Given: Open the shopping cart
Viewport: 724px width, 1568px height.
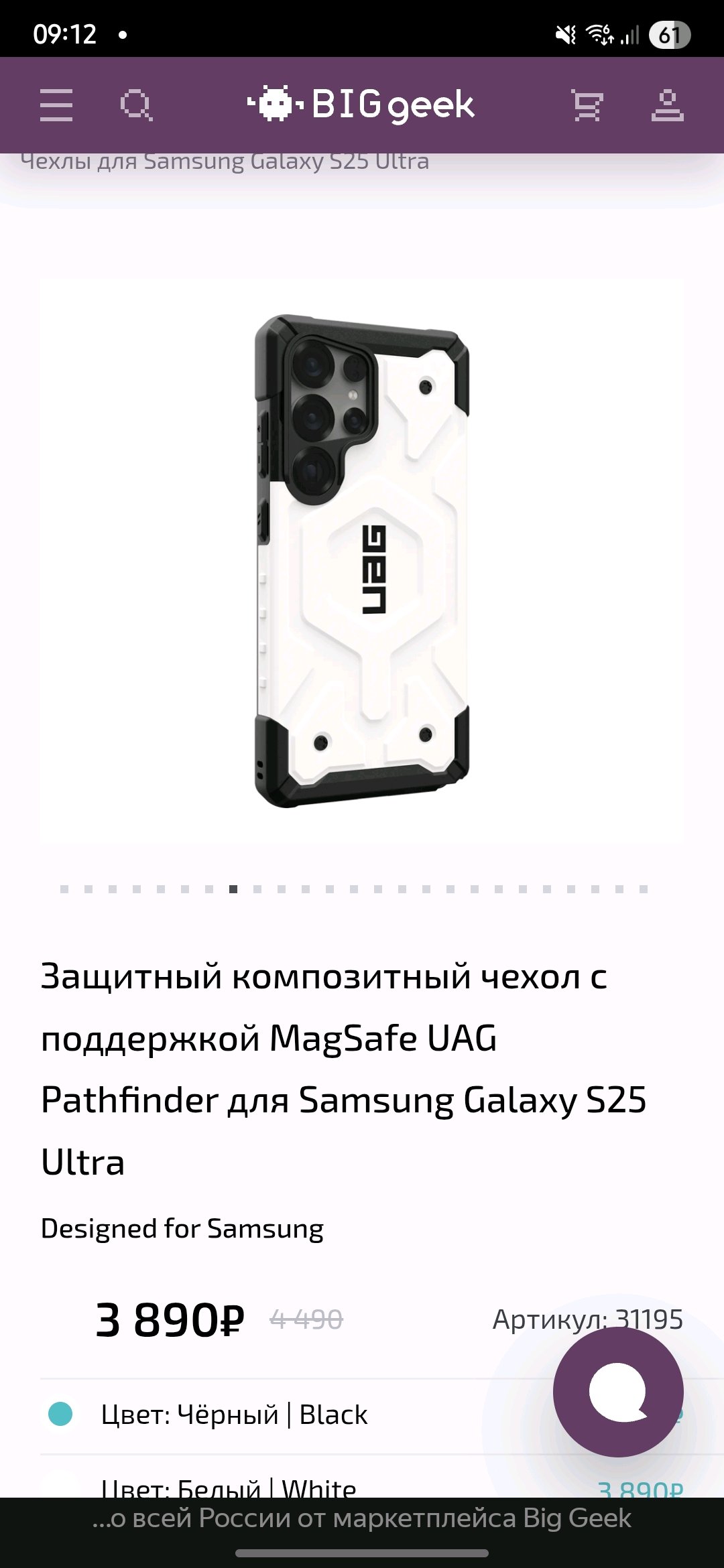Looking at the screenshot, I should [x=587, y=105].
